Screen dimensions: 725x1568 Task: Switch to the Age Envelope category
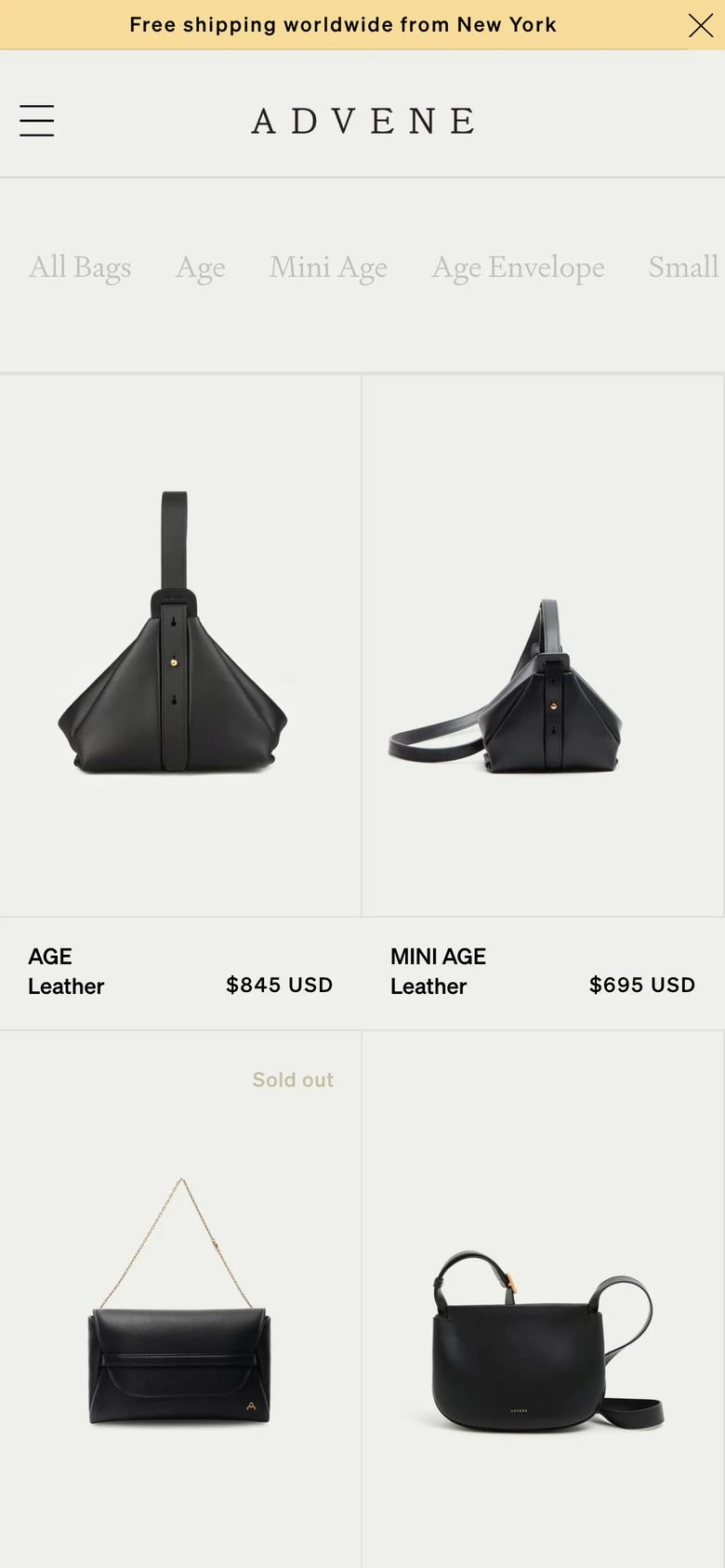pos(518,267)
